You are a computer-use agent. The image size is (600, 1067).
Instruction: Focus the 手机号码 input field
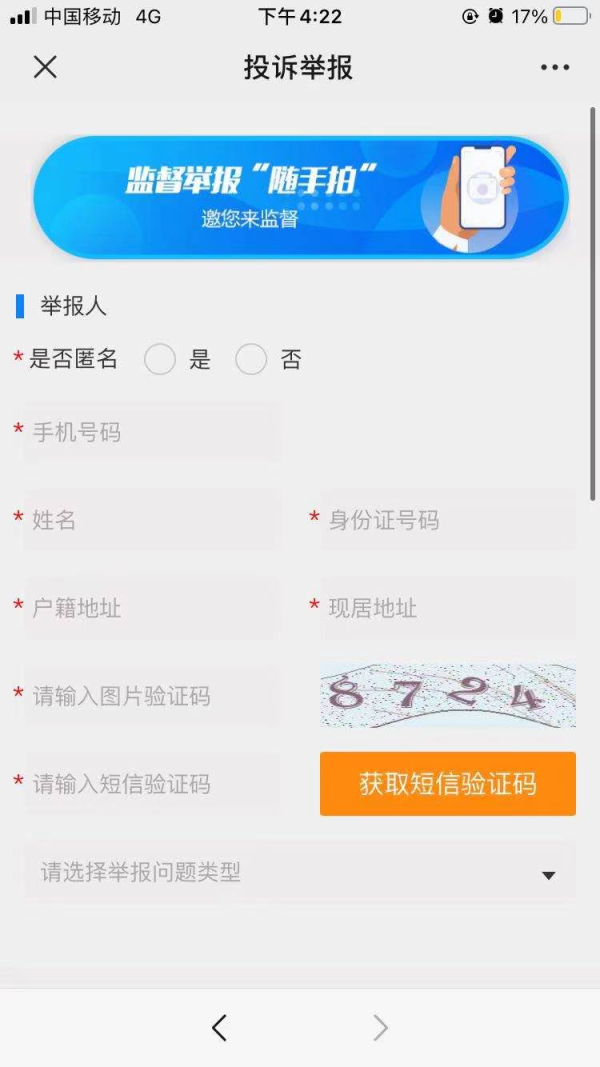tap(150, 432)
